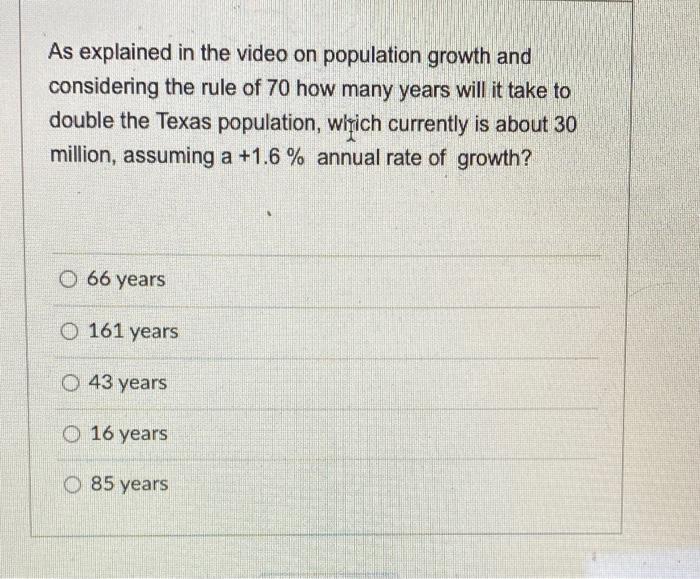Select the 85 years choice
Image resolution: width=700 pixels, height=579 pixels.
click(x=72, y=484)
